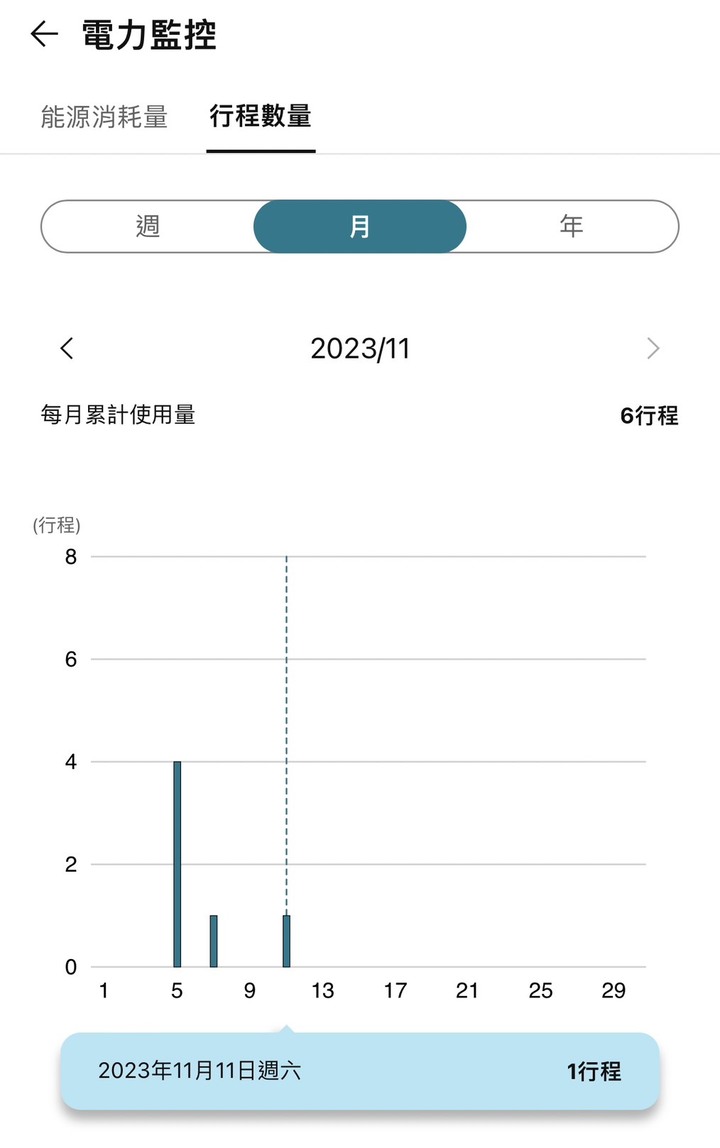Screen dimensions: 720x1148
Task: Tap the bar showing 4 trips on day 5
Action: pyautogui.click(x=176, y=860)
